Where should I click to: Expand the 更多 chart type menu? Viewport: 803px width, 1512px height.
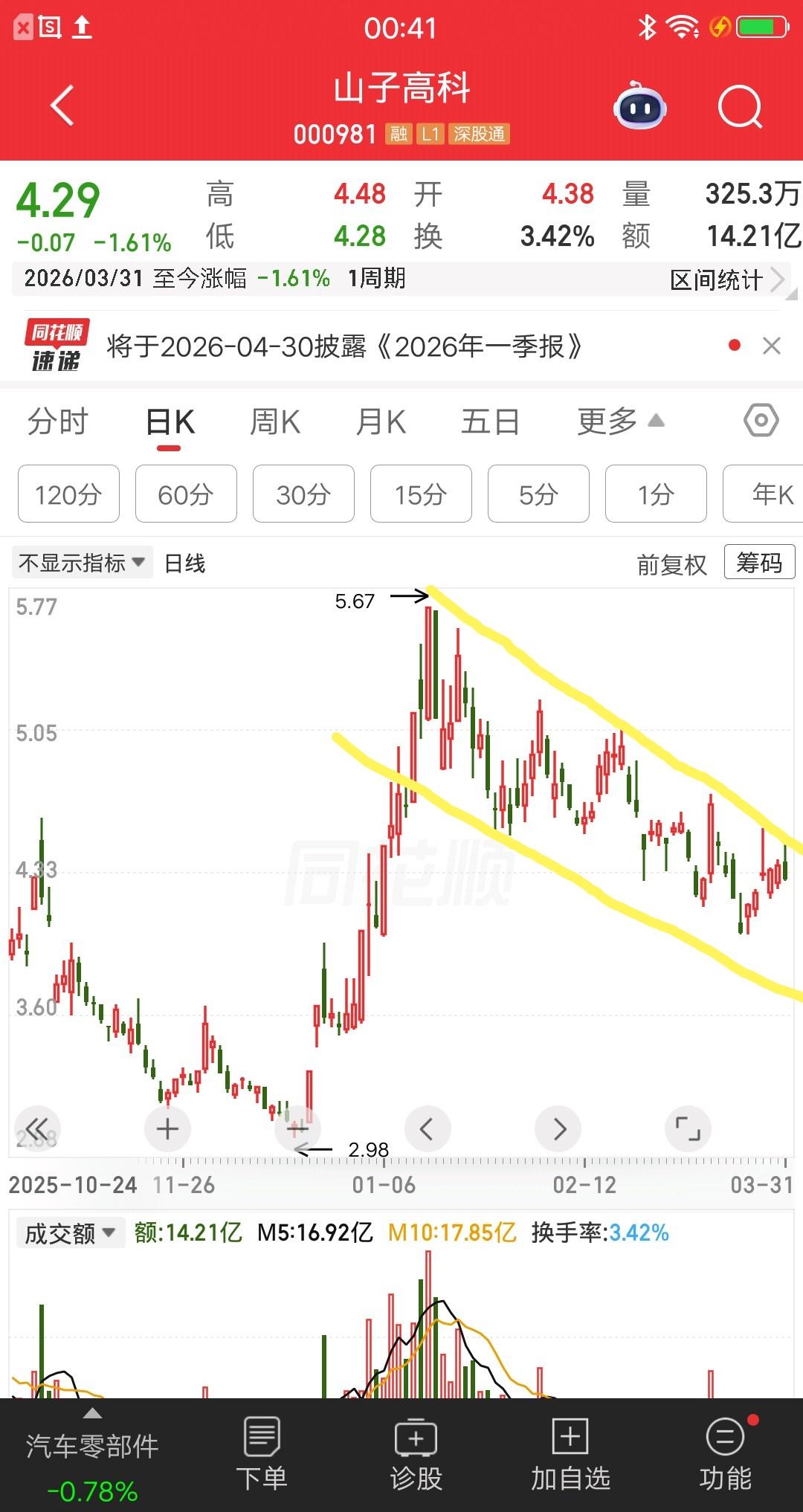click(617, 421)
